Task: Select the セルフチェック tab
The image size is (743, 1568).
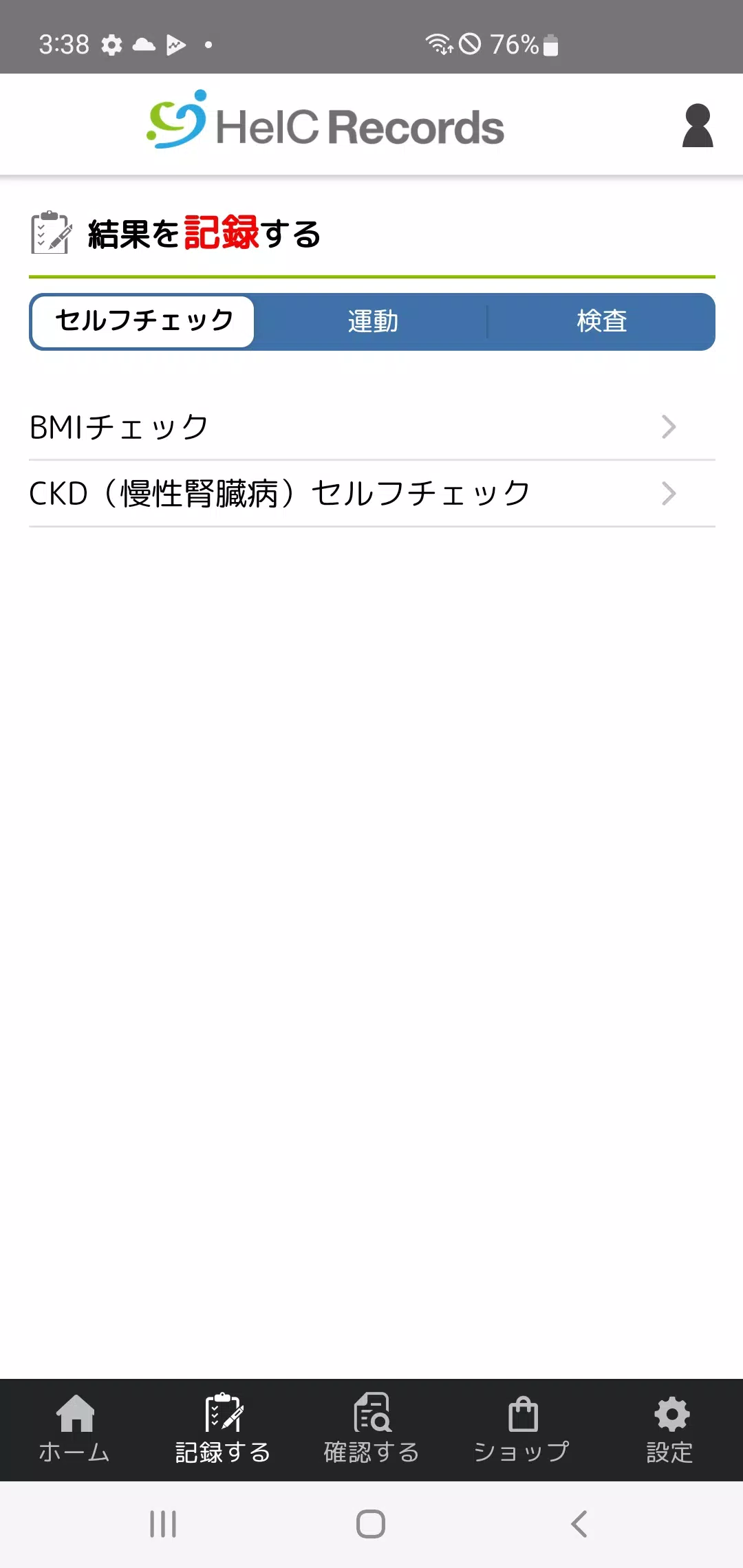Action: [143, 321]
